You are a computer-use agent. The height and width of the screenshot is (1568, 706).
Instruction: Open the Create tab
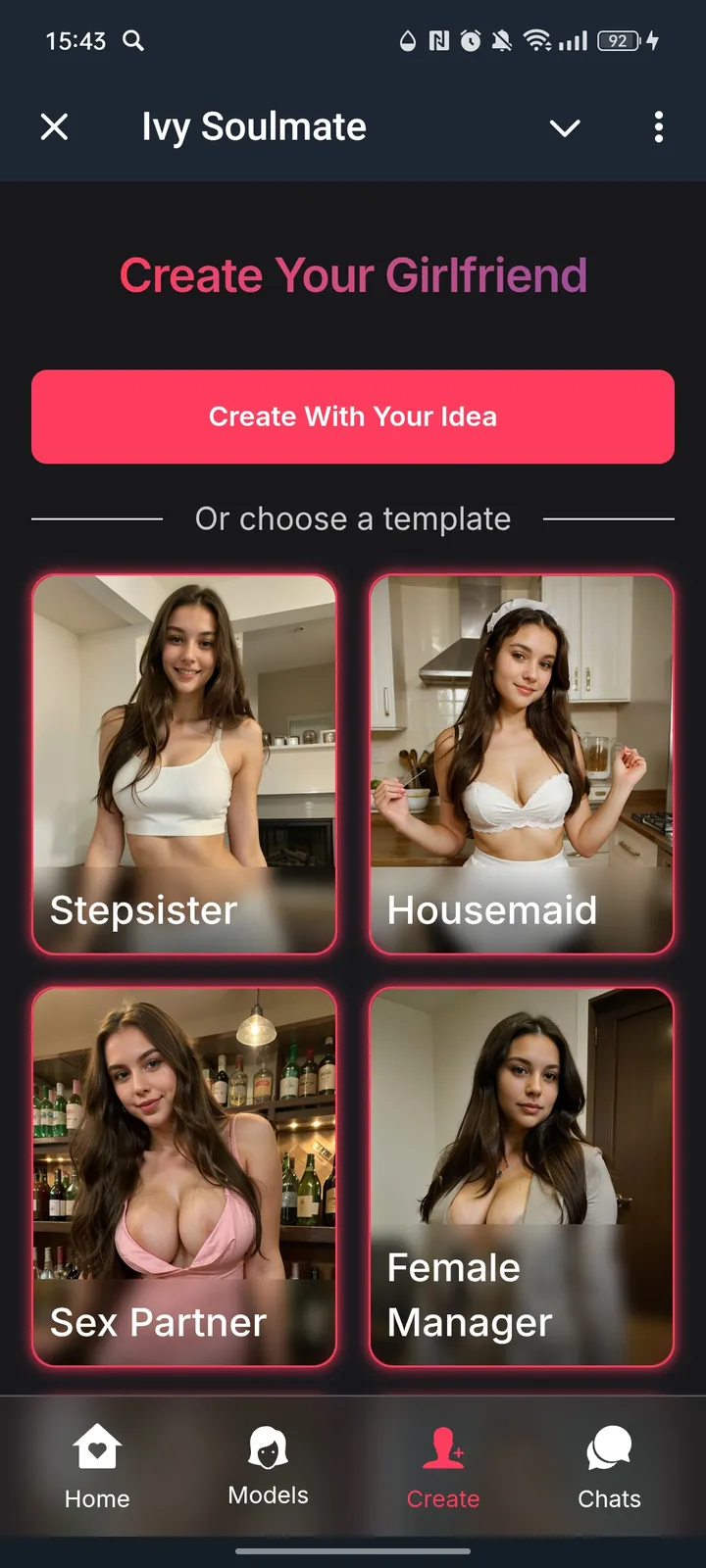tap(443, 1467)
